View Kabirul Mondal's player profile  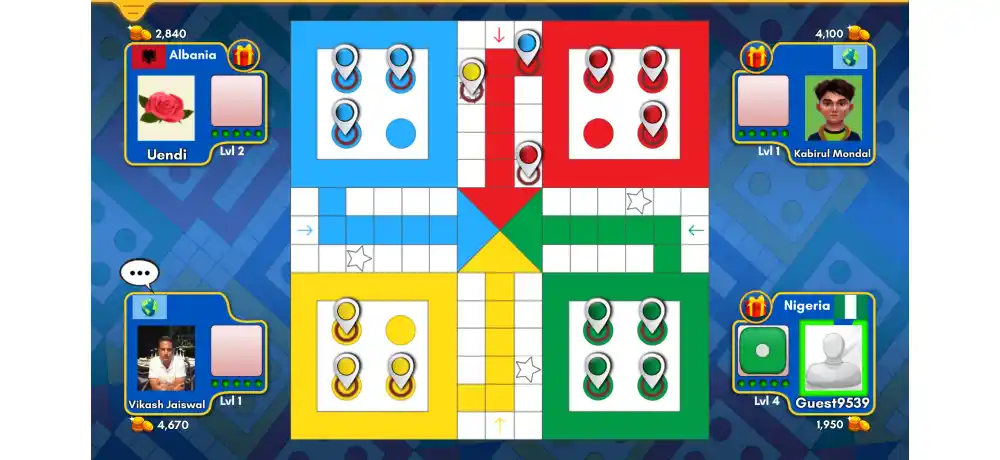click(x=832, y=108)
